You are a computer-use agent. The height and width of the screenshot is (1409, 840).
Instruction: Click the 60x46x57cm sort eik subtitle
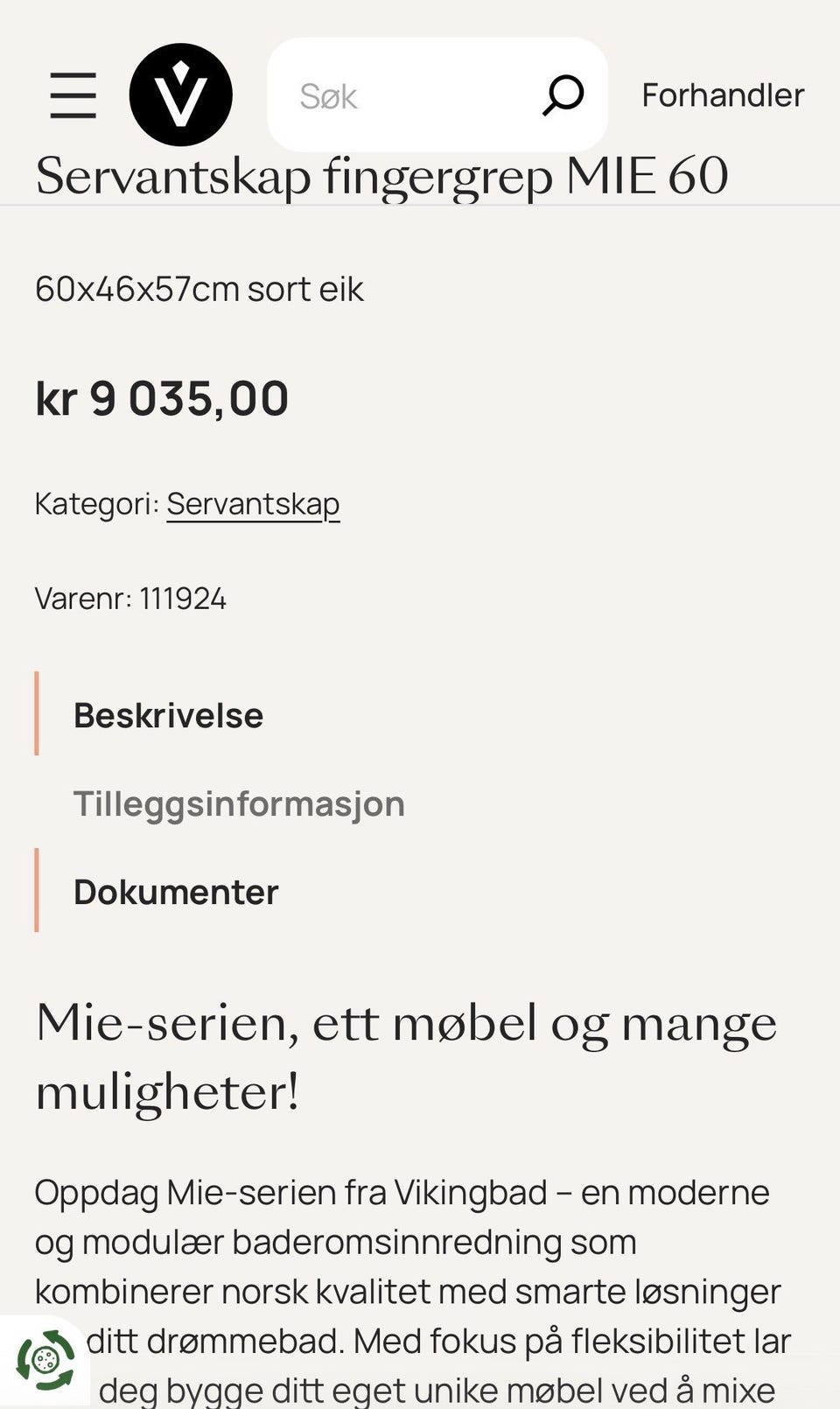point(199,289)
